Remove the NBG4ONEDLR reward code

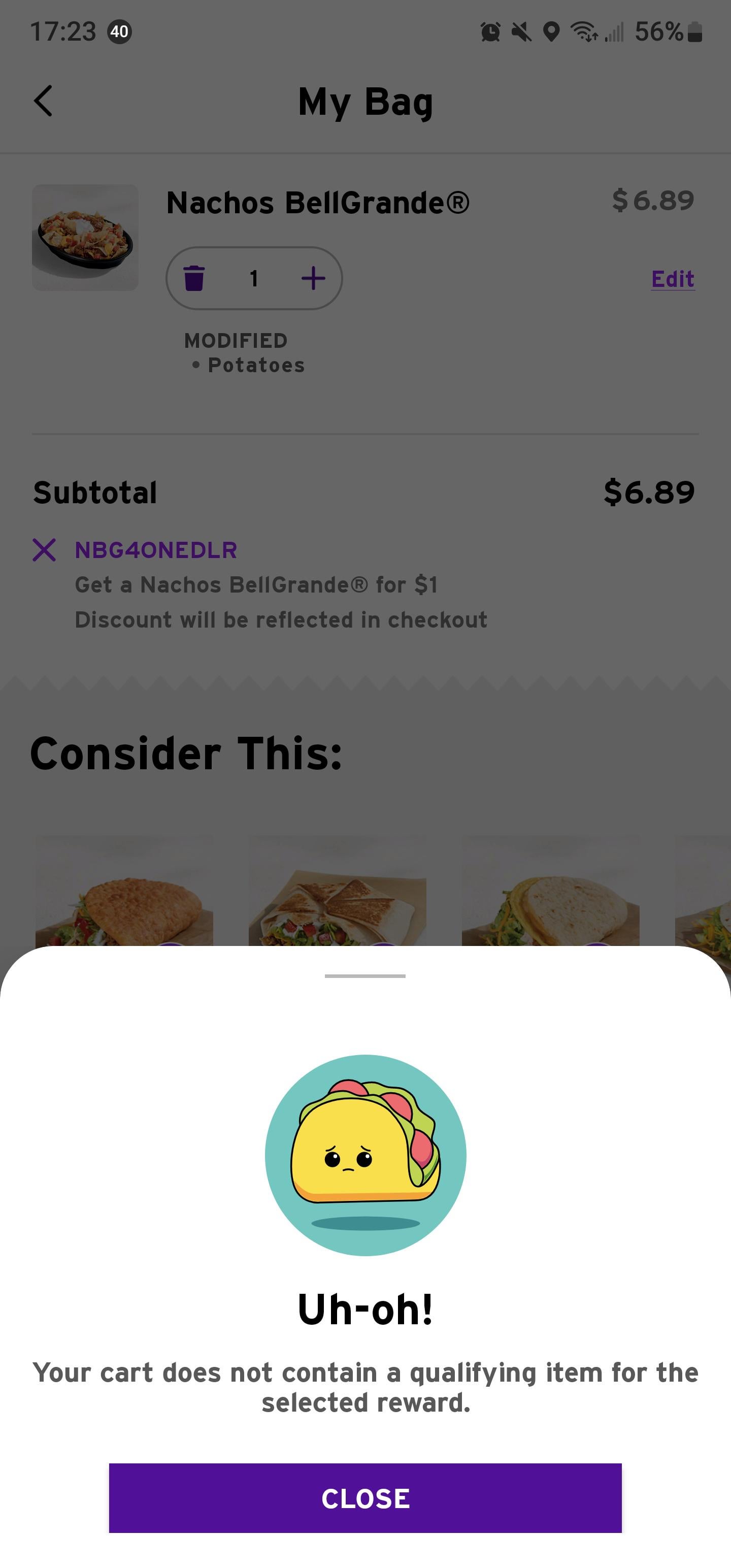click(45, 549)
